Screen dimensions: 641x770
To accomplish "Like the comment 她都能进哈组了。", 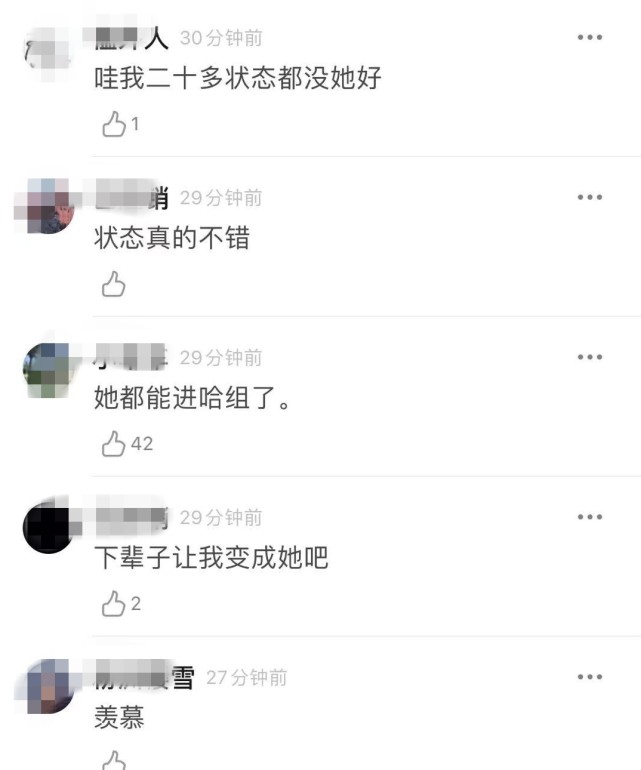I will (x=115, y=443).
